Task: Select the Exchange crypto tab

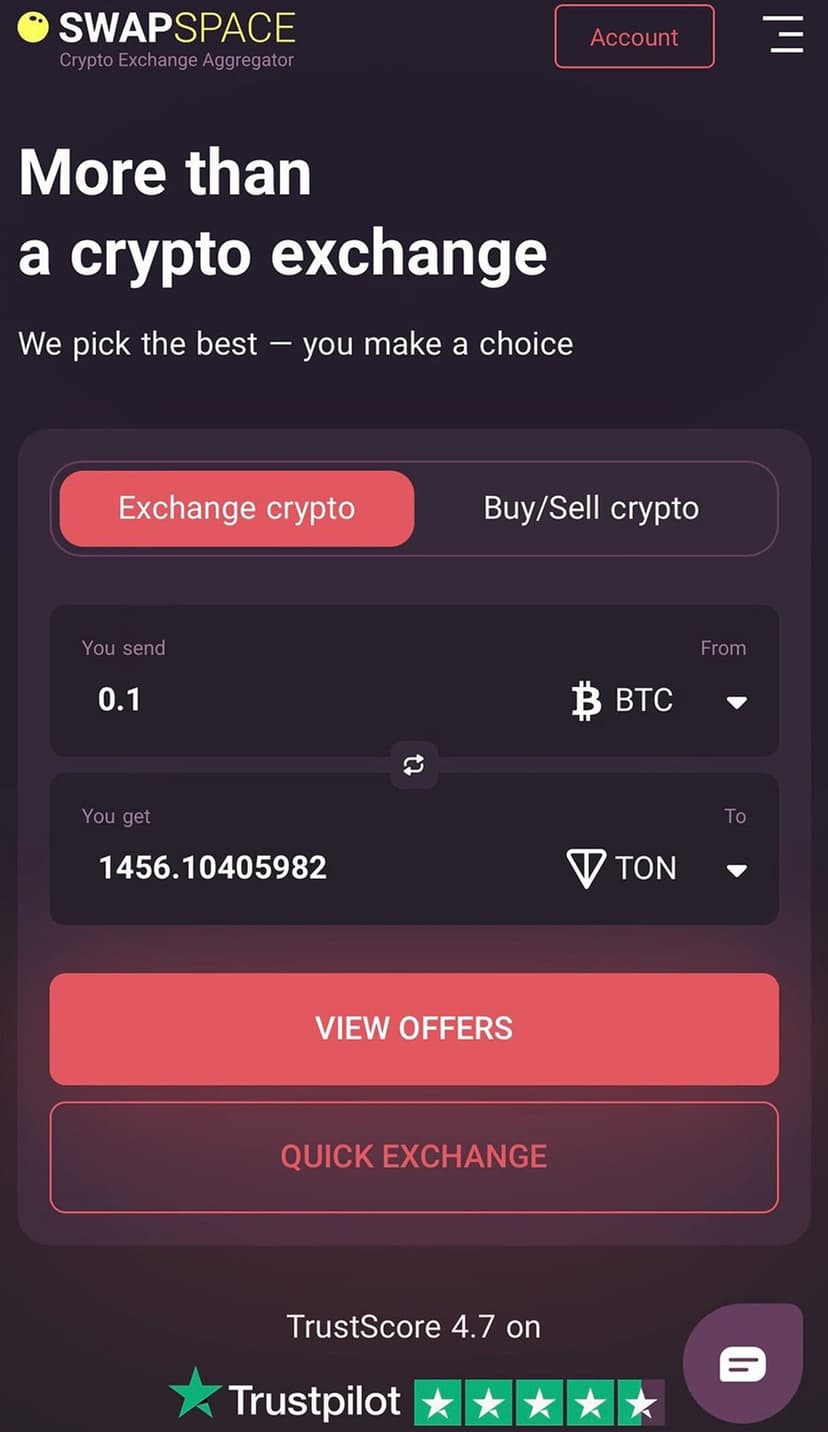Action: [x=237, y=508]
